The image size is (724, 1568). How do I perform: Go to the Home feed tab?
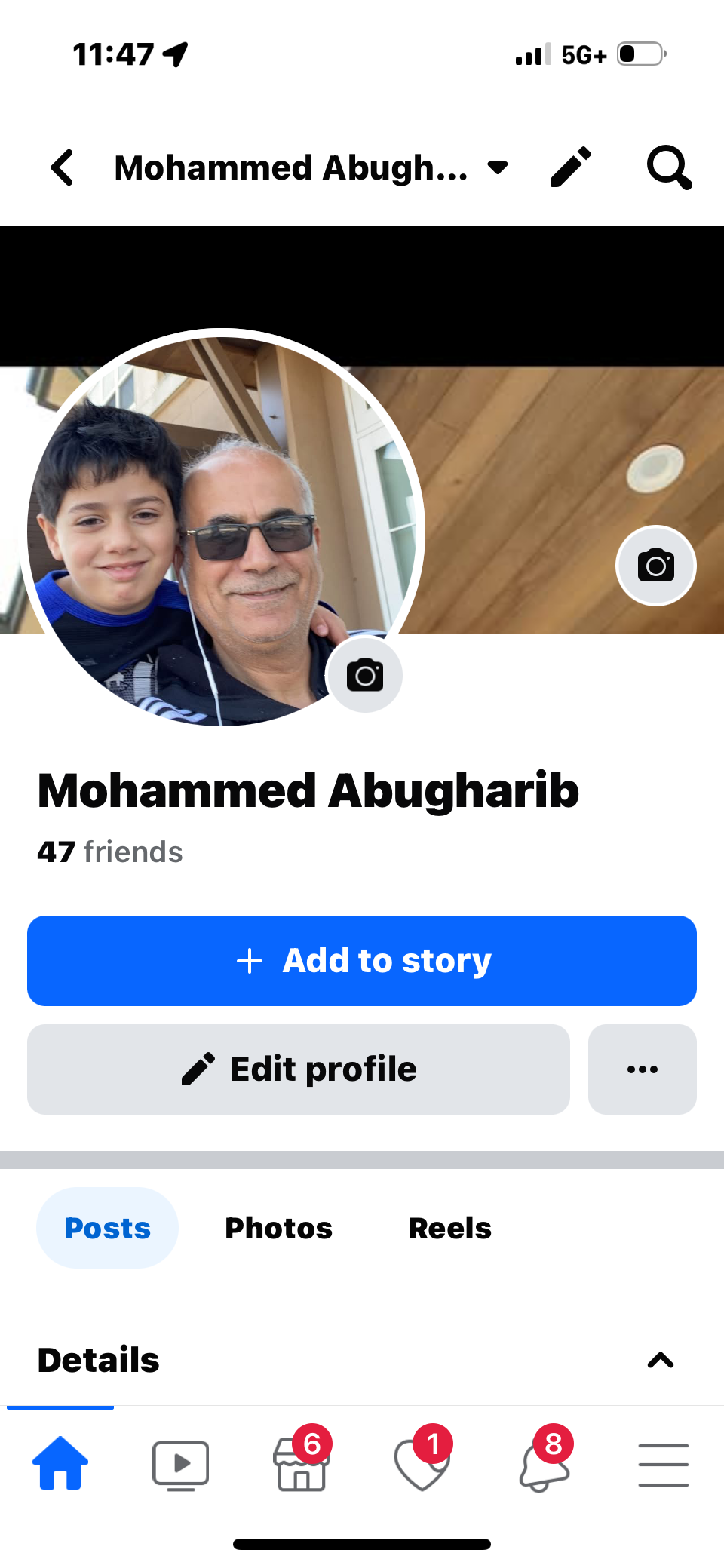point(60,1464)
